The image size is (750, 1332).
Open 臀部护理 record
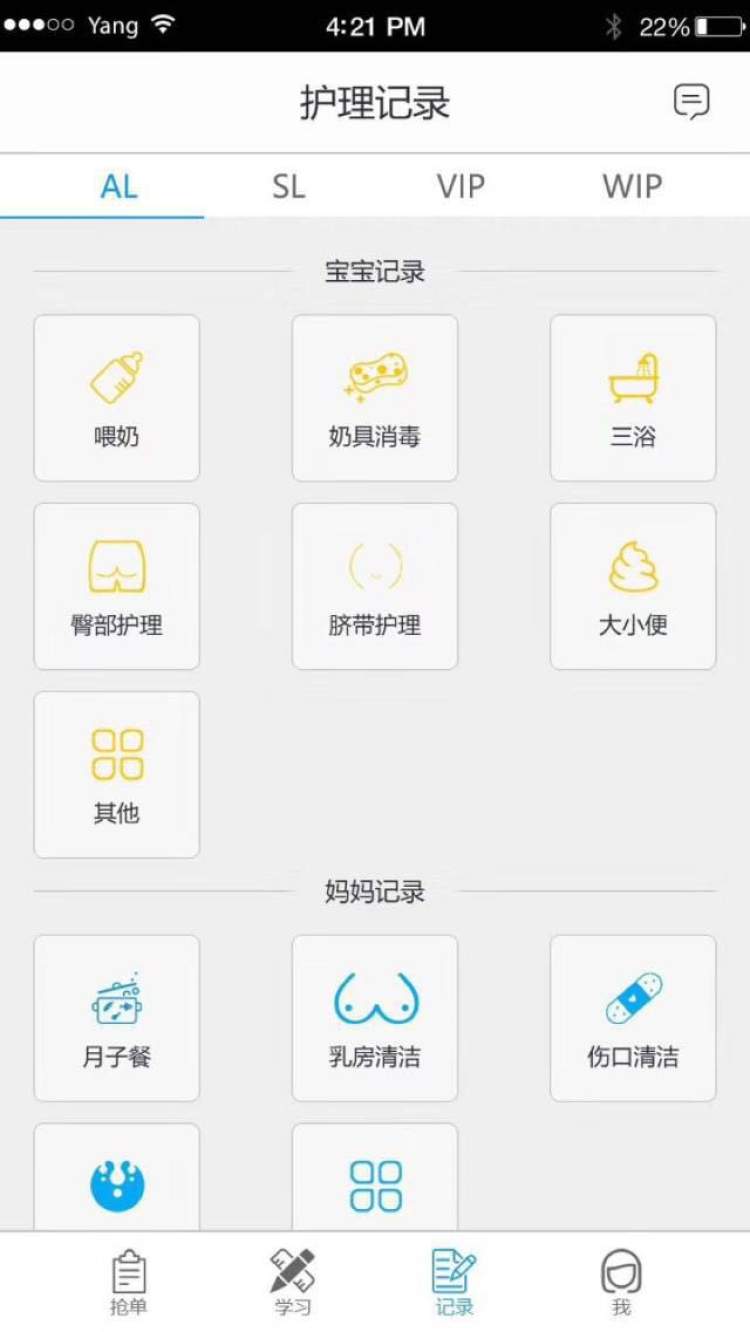pyautogui.click(x=117, y=586)
